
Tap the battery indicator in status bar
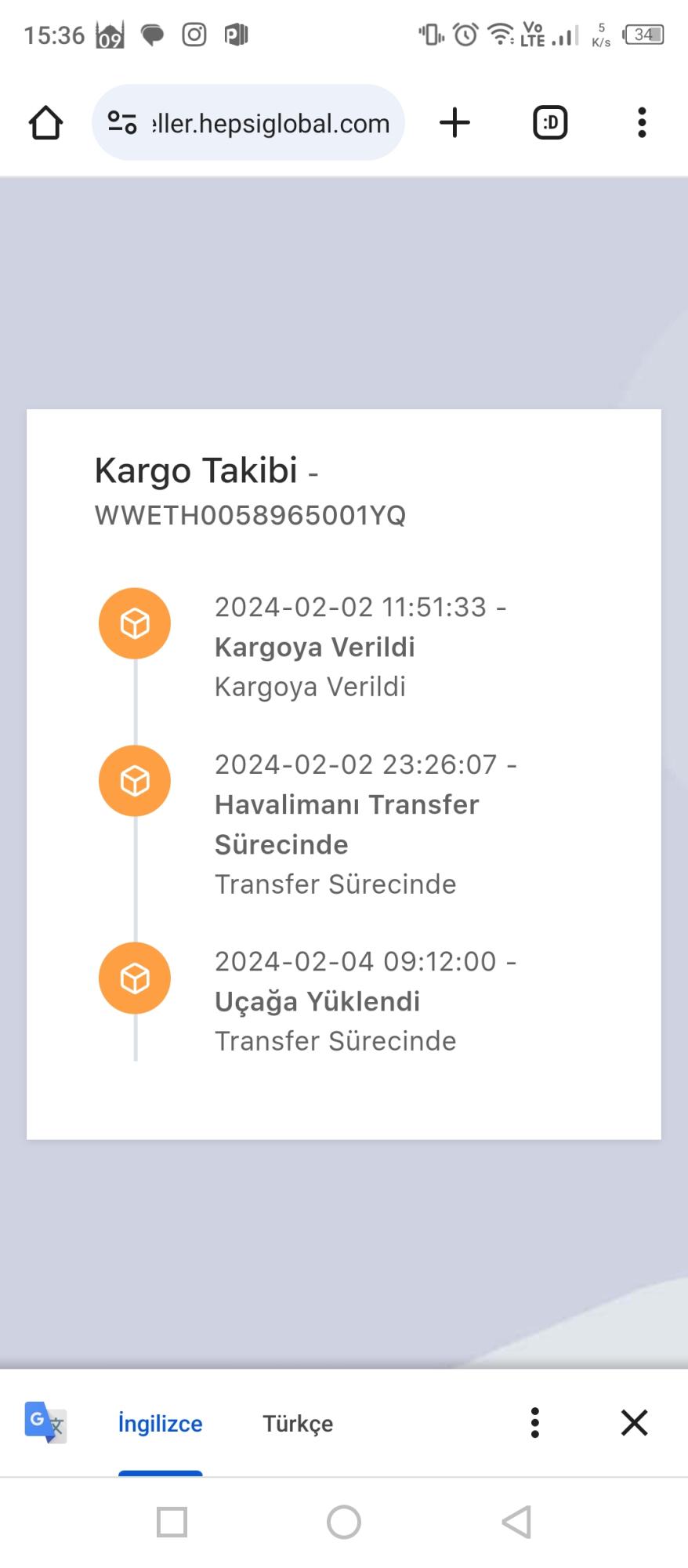[x=644, y=33]
